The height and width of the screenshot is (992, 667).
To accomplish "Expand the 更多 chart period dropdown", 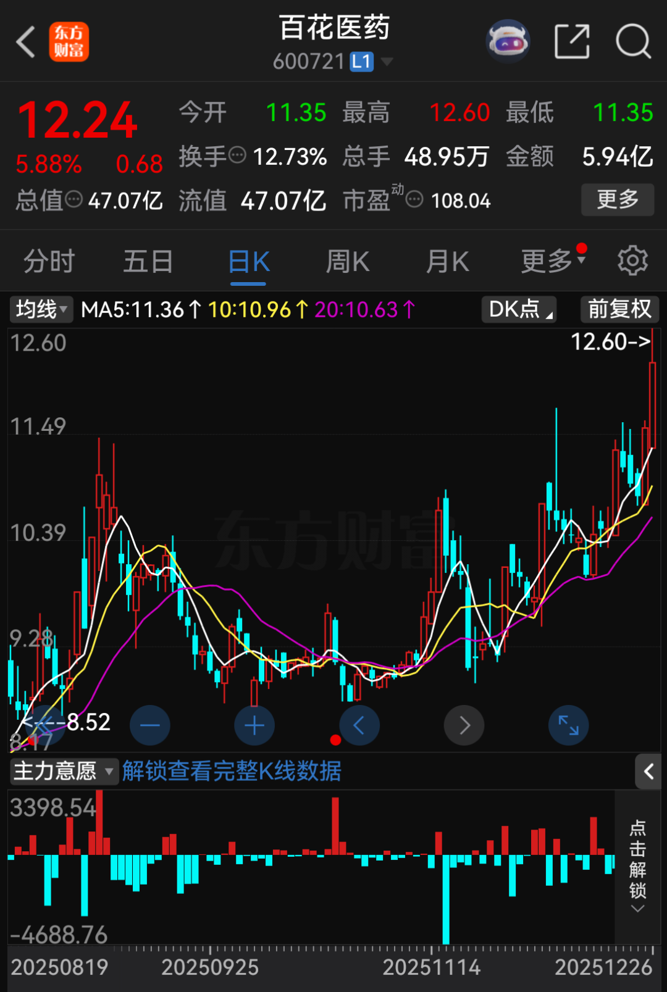I will pos(552,262).
